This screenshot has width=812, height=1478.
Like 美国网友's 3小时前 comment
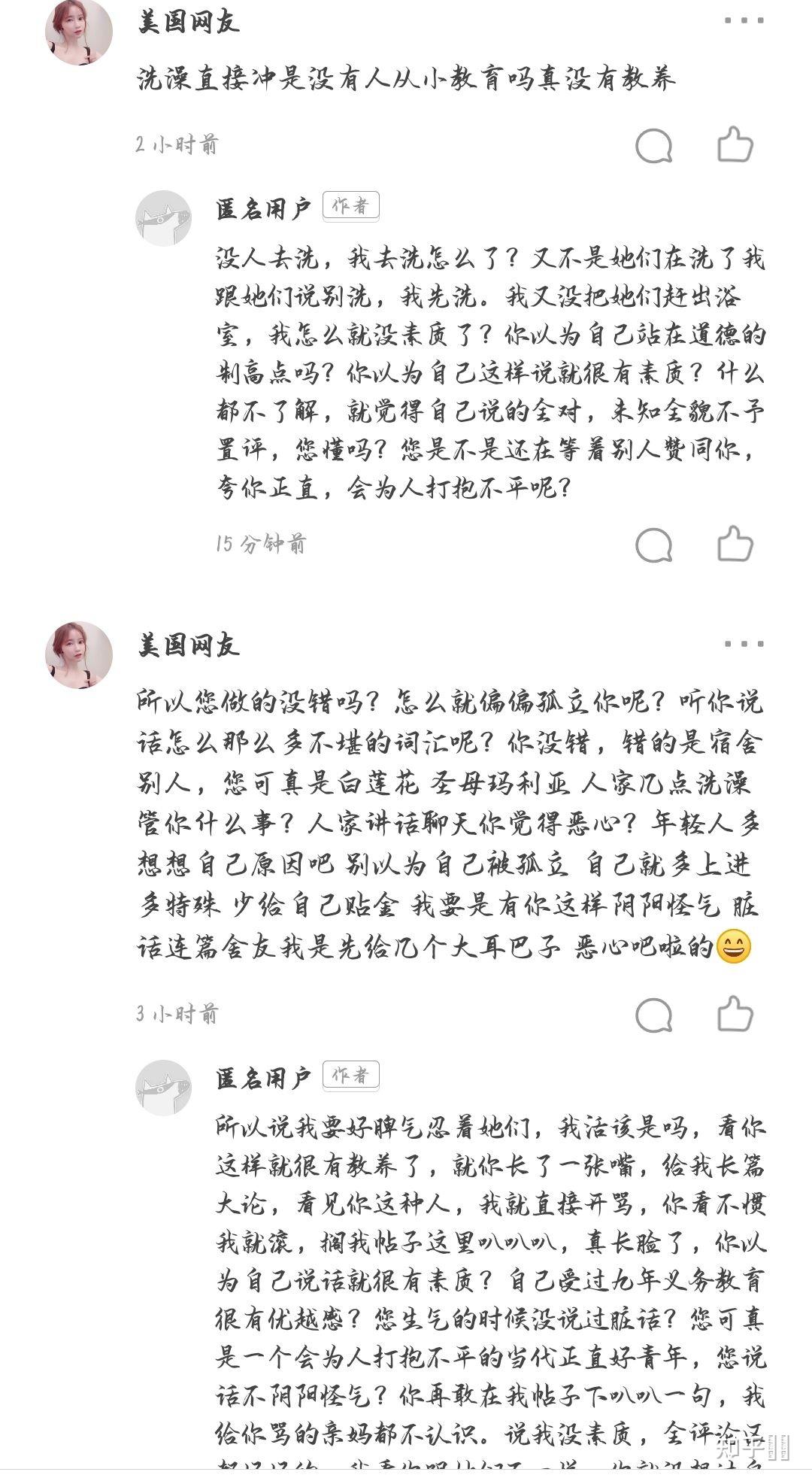[x=735, y=1014]
